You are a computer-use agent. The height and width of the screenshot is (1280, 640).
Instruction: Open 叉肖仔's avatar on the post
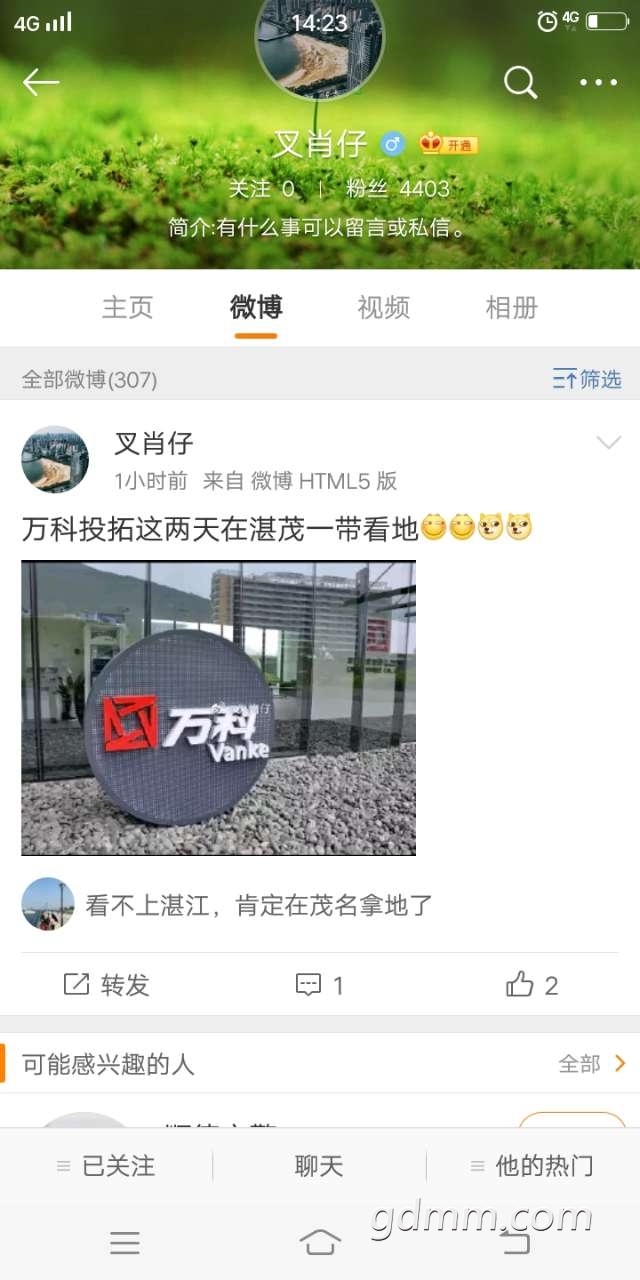(x=55, y=459)
